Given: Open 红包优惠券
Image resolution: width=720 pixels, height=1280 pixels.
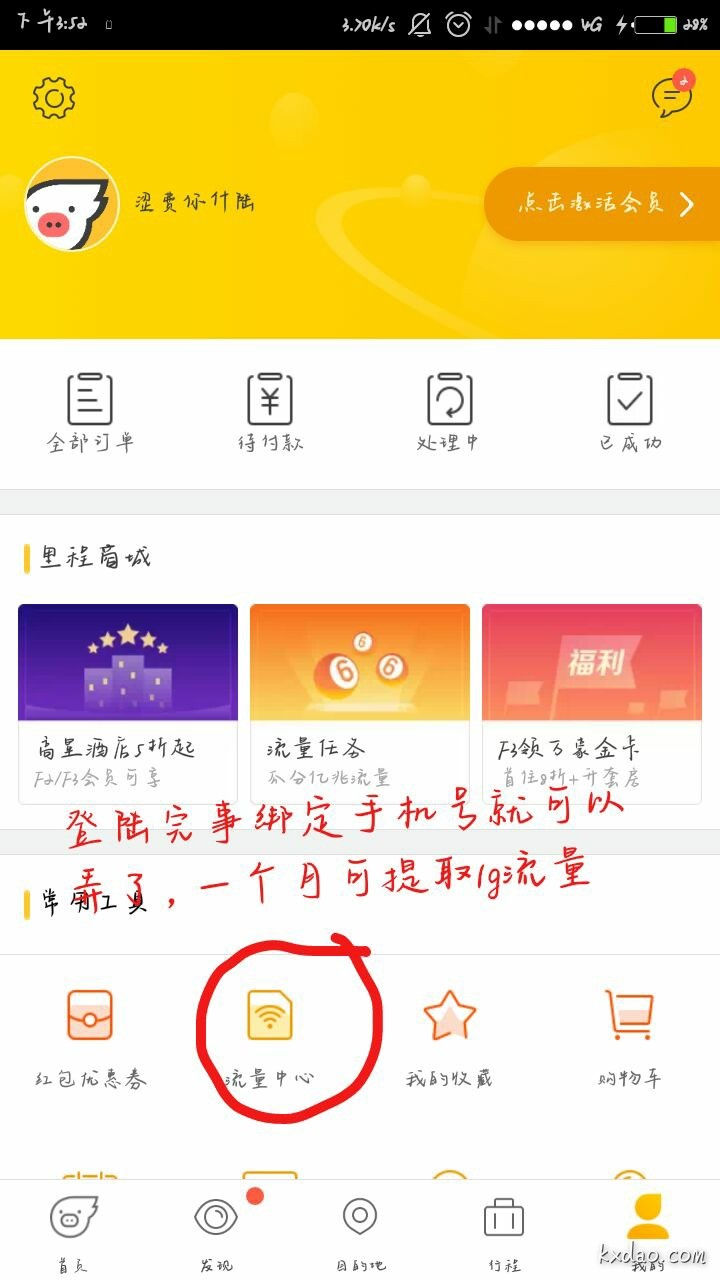Looking at the screenshot, I should point(90,1035).
